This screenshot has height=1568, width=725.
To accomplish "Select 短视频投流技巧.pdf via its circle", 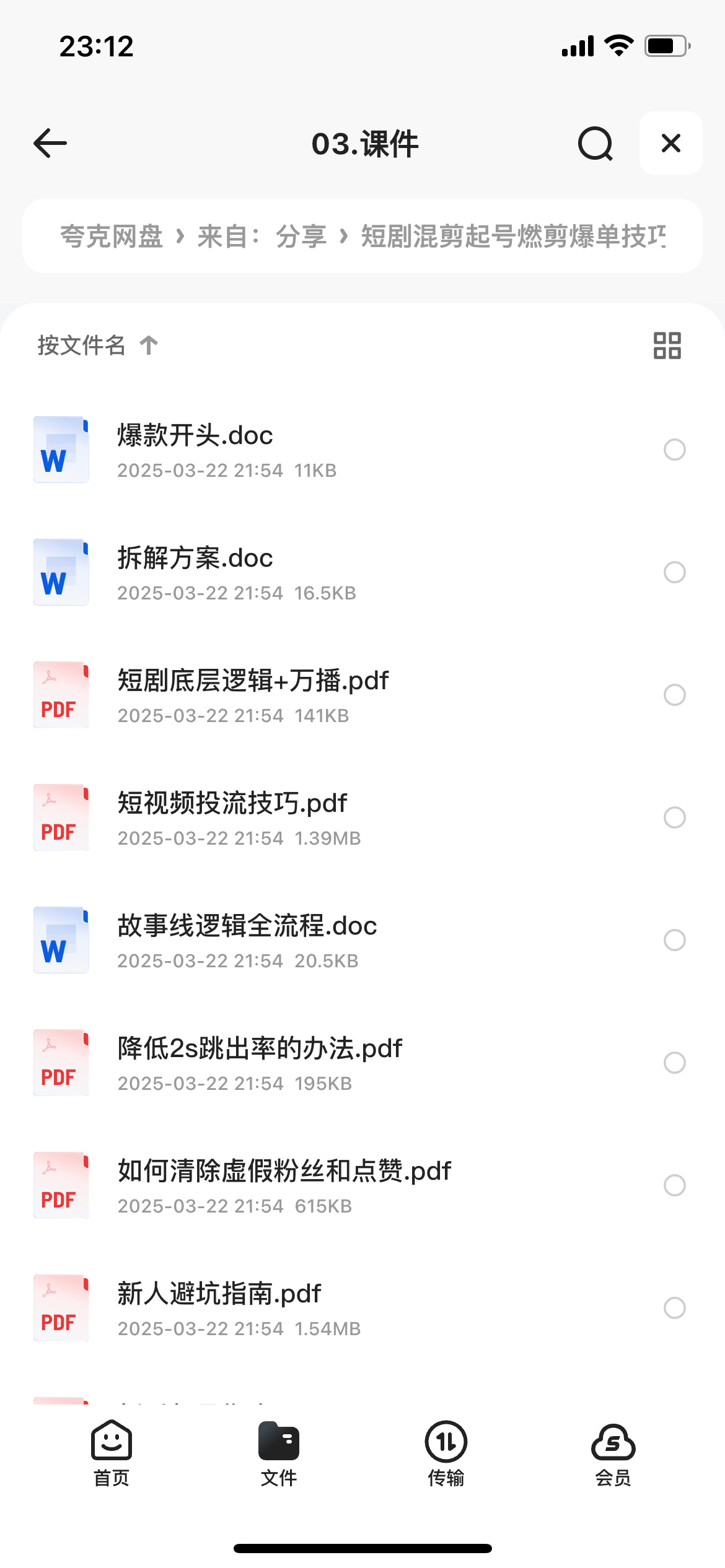I will pos(675,817).
